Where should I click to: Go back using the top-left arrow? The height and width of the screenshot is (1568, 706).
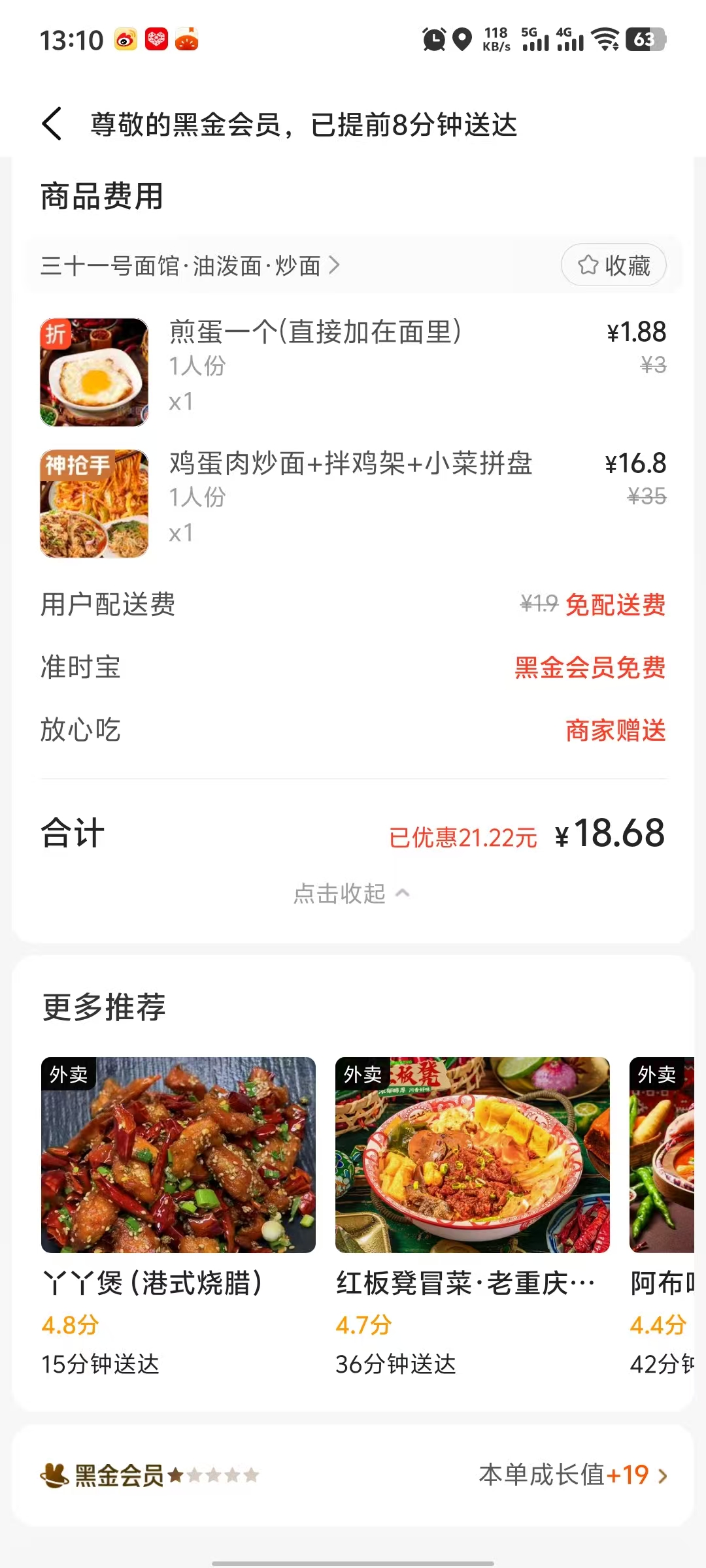[x=52, y=123]
